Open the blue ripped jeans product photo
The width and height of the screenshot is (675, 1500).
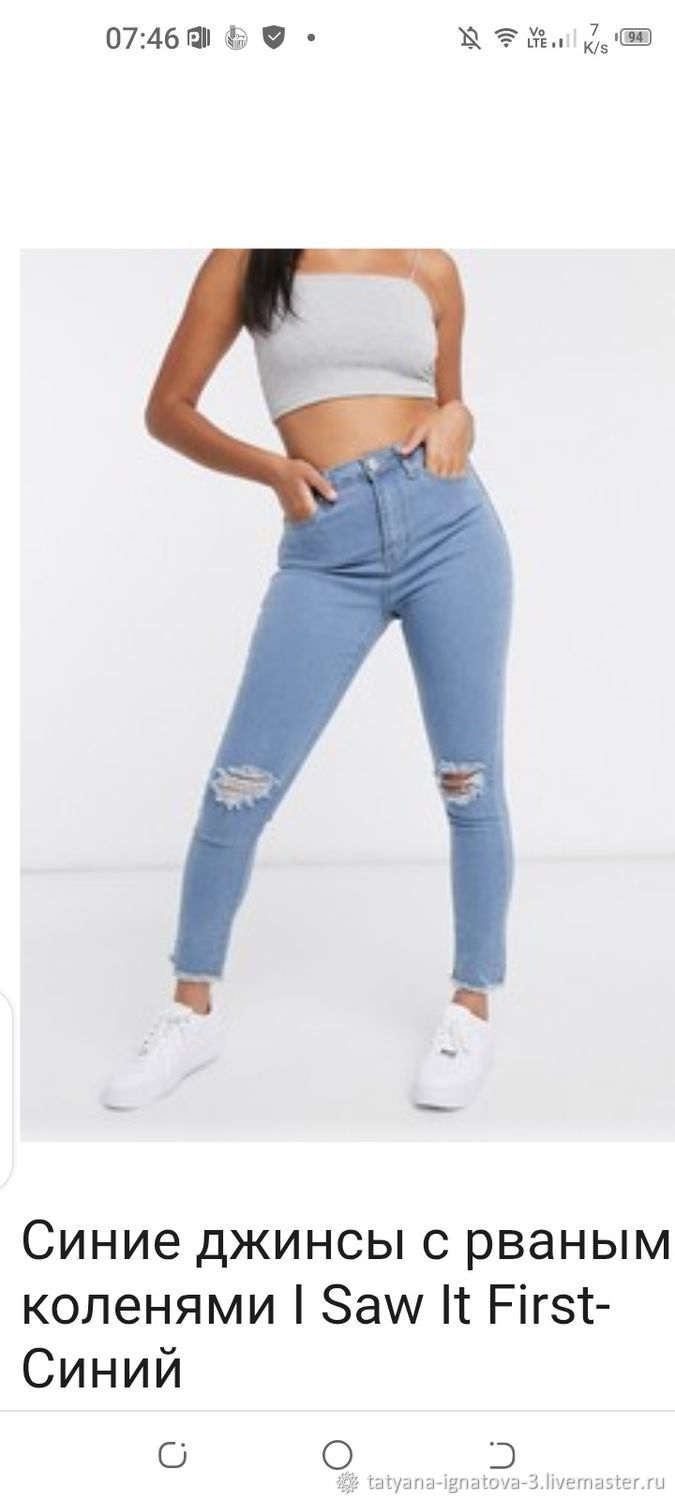point(347,695)
